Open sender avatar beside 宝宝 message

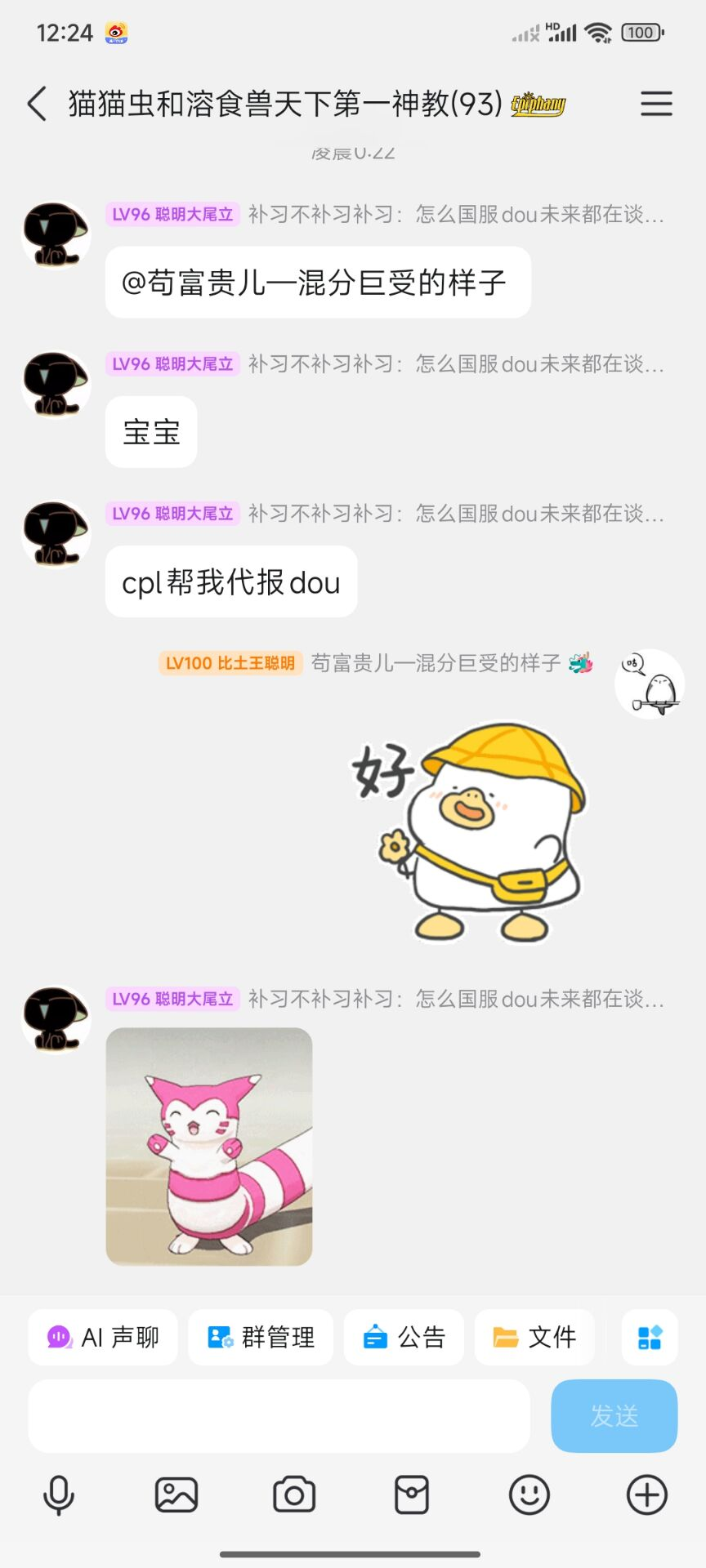(56, 384)
